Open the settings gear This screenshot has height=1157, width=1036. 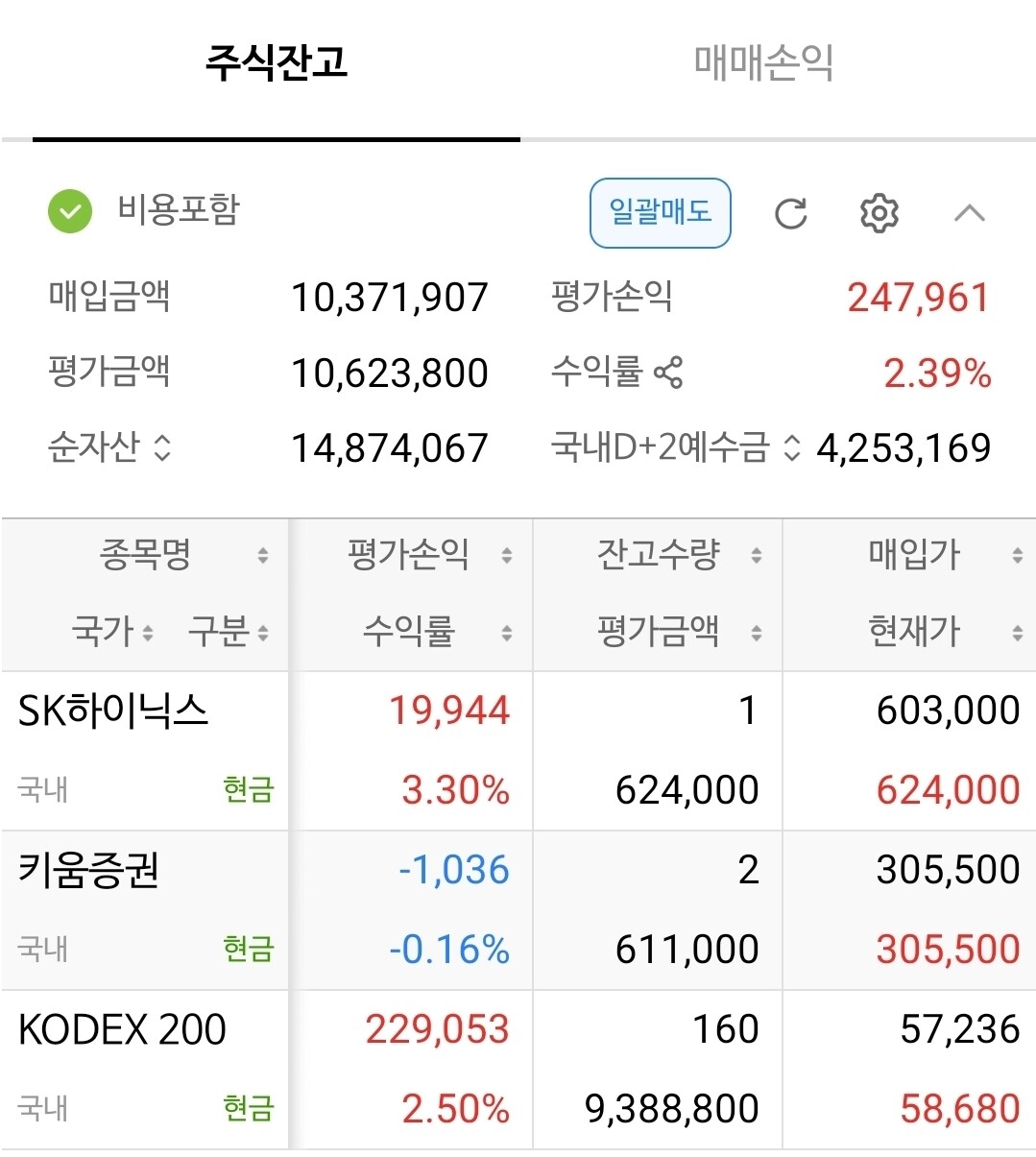pyautogui.click(x=879, y=213)
